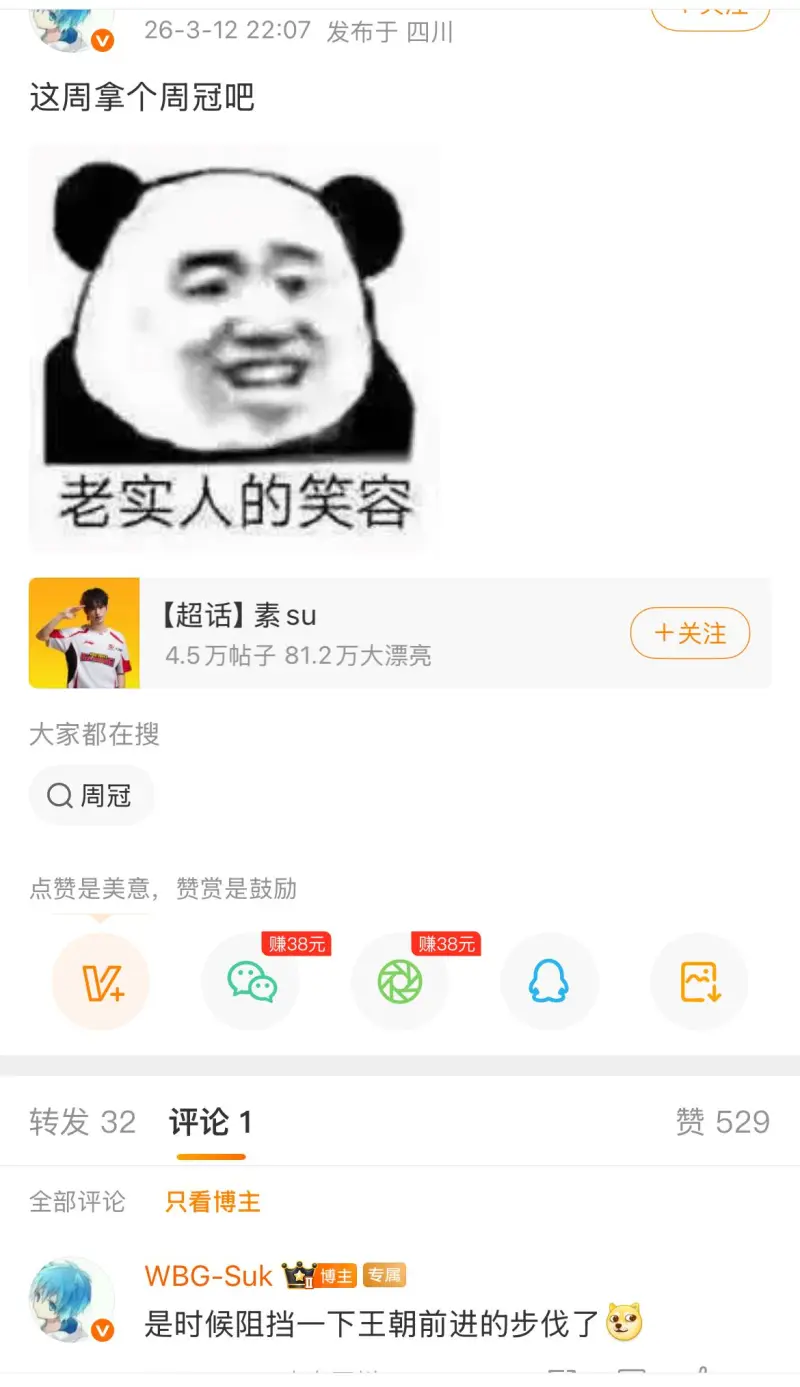800x1387 pixels.
Task: Share this post to QQ
Action: 549,982
